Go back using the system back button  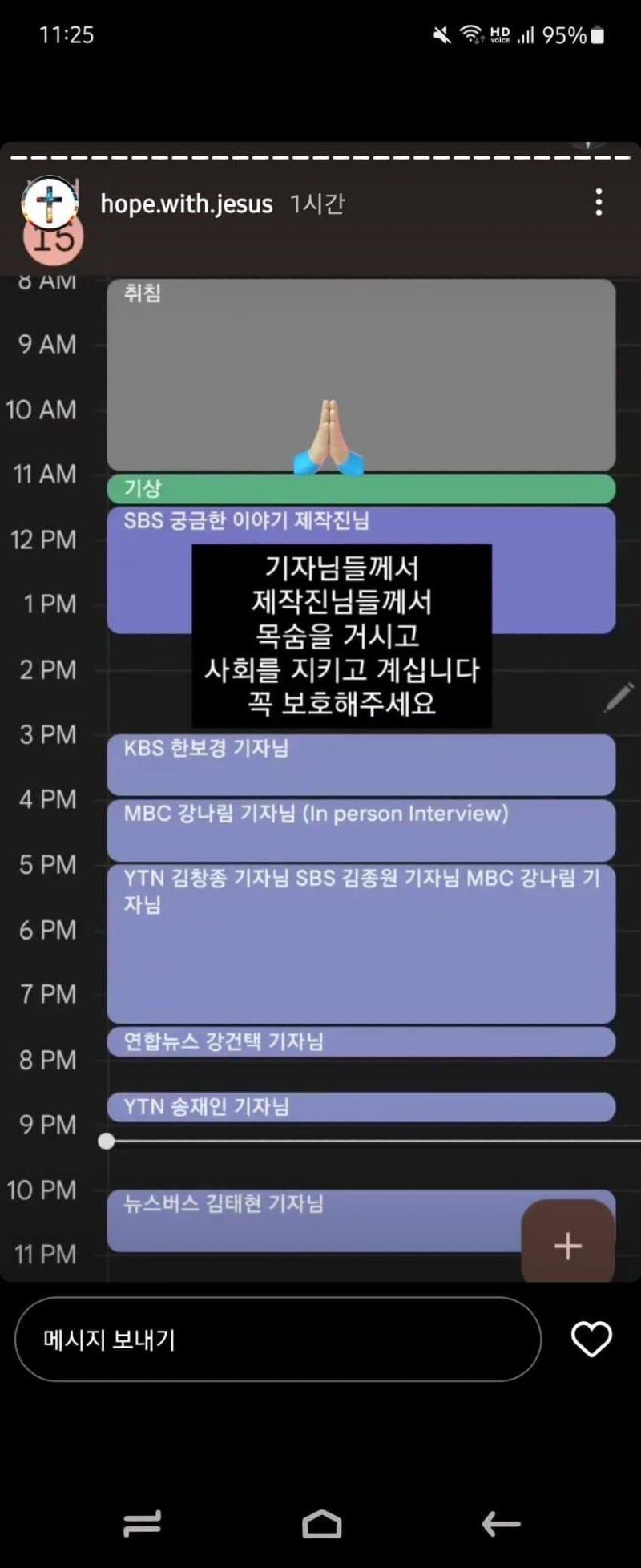point(501,1524)
